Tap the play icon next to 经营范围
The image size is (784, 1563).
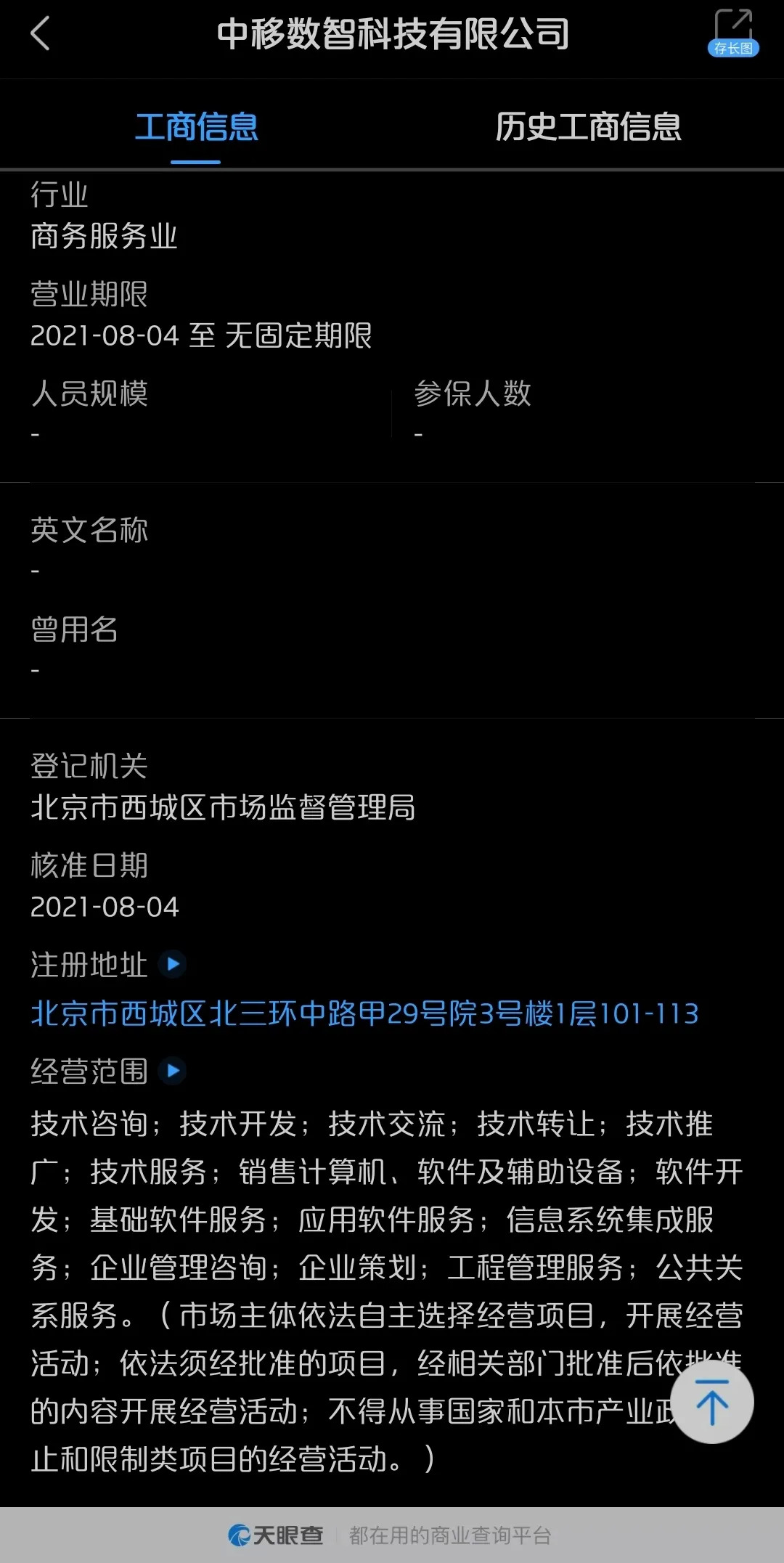point(173,1071)
